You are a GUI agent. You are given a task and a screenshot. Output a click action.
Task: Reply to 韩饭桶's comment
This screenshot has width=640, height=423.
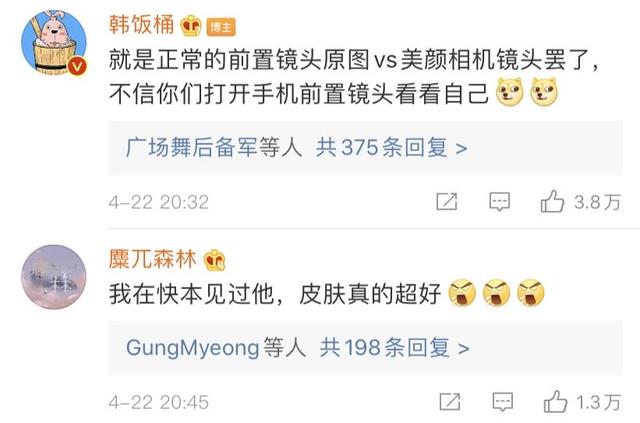499,203
